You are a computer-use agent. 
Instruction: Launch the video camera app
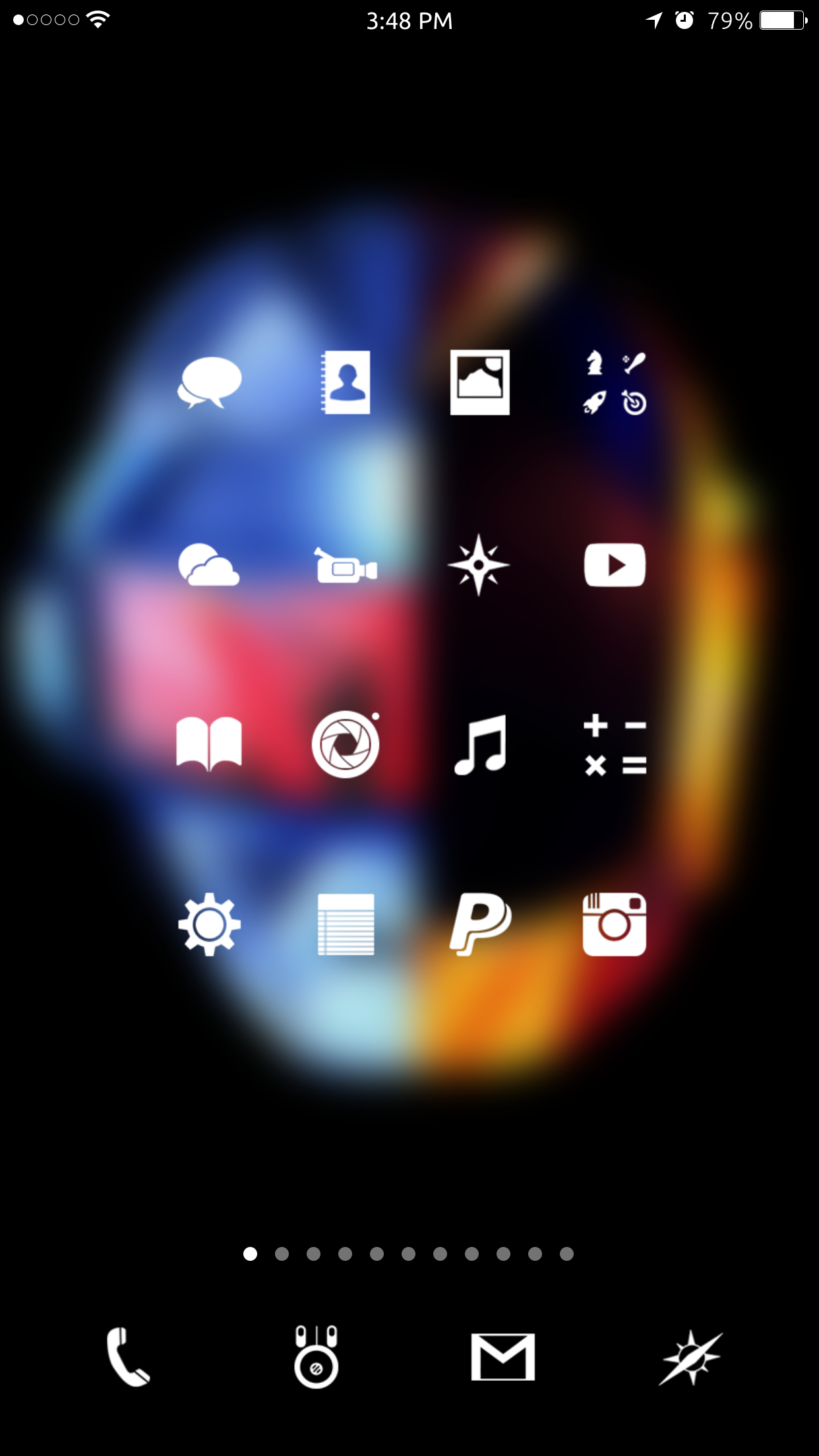tap(346, 566)
